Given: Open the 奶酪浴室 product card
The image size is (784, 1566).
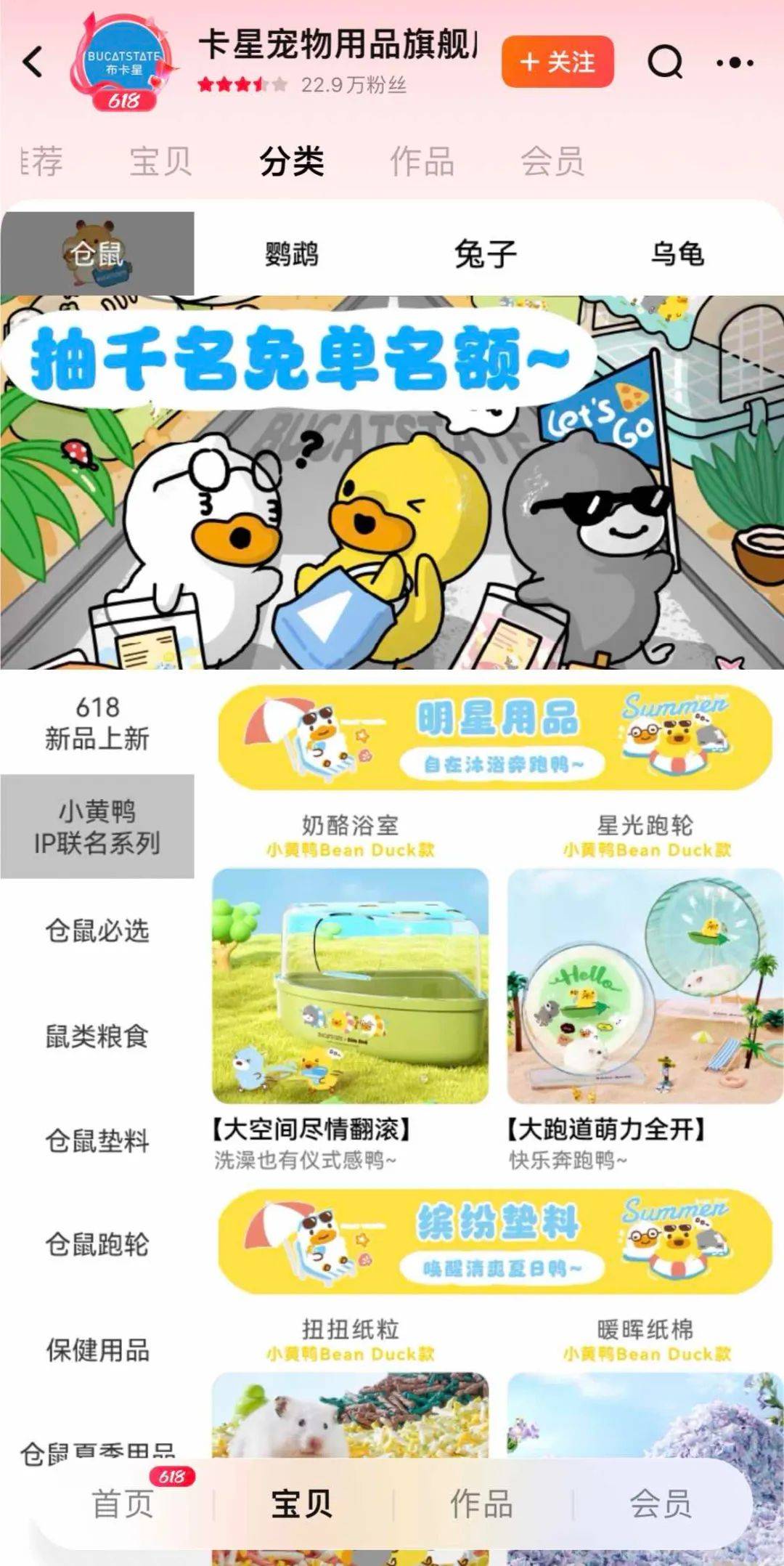Looking at the screenshot, I should (350, 986).
